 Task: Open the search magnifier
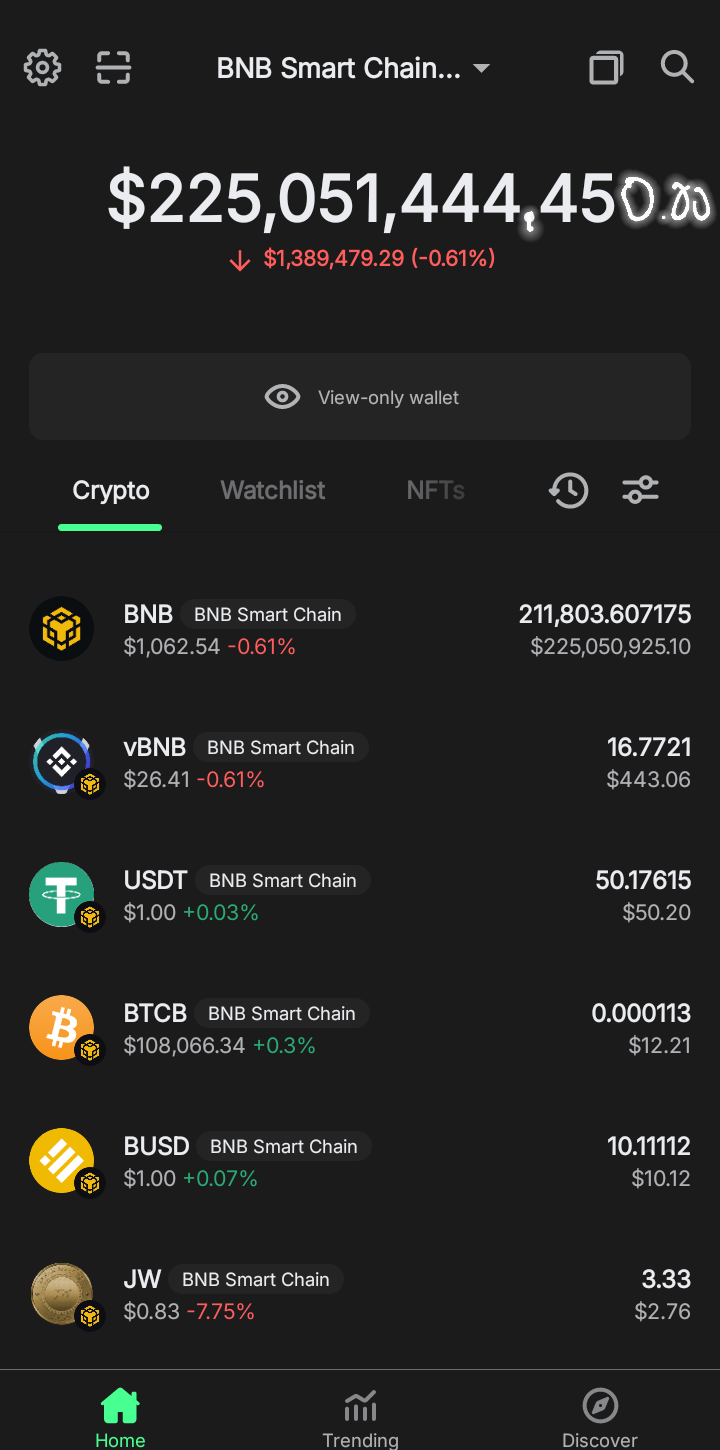click(677, 68)
